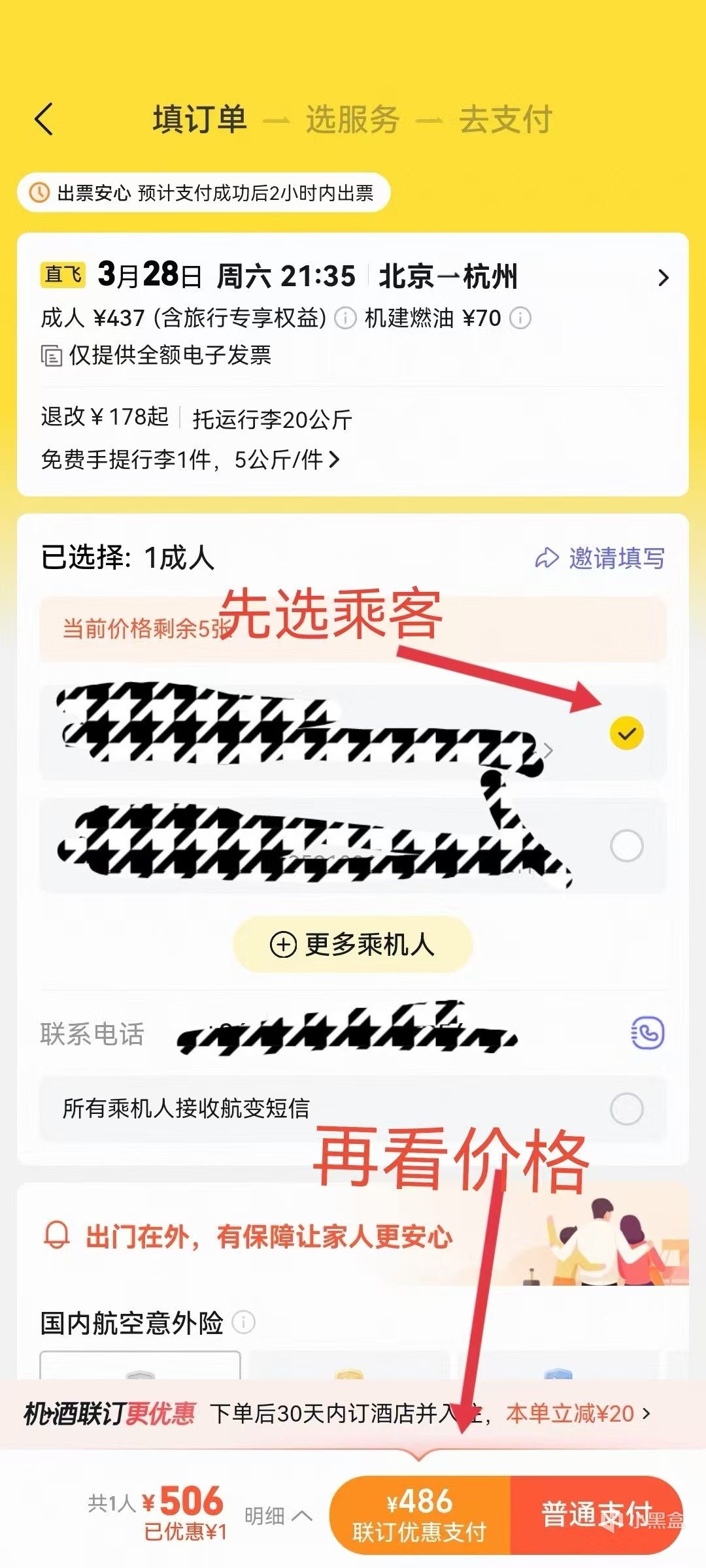The width and height of the screenshot is (706, 1568).
Task: Go back using the top-left arrow
Action: point(44,120)
